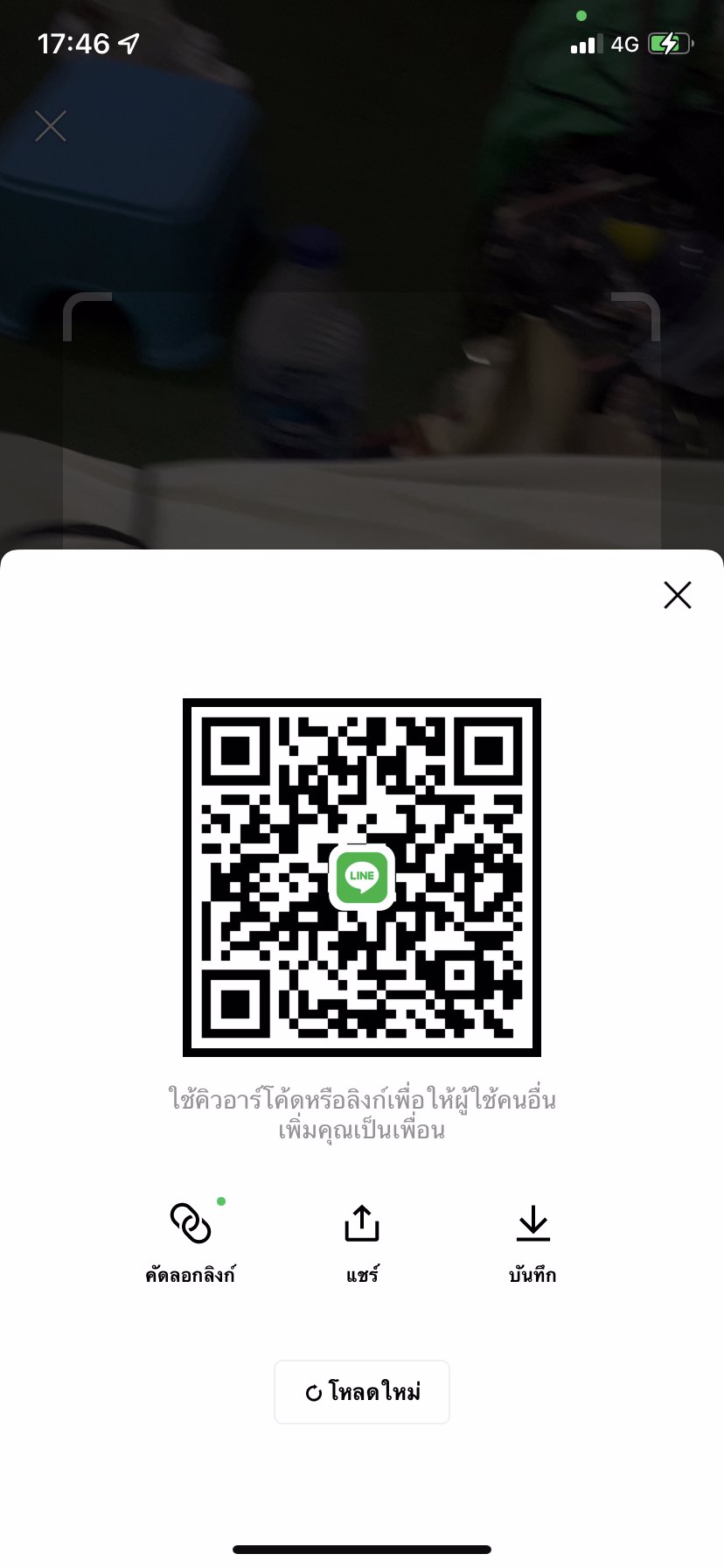Tap the instruction text below the QR code

point(361,1115)
